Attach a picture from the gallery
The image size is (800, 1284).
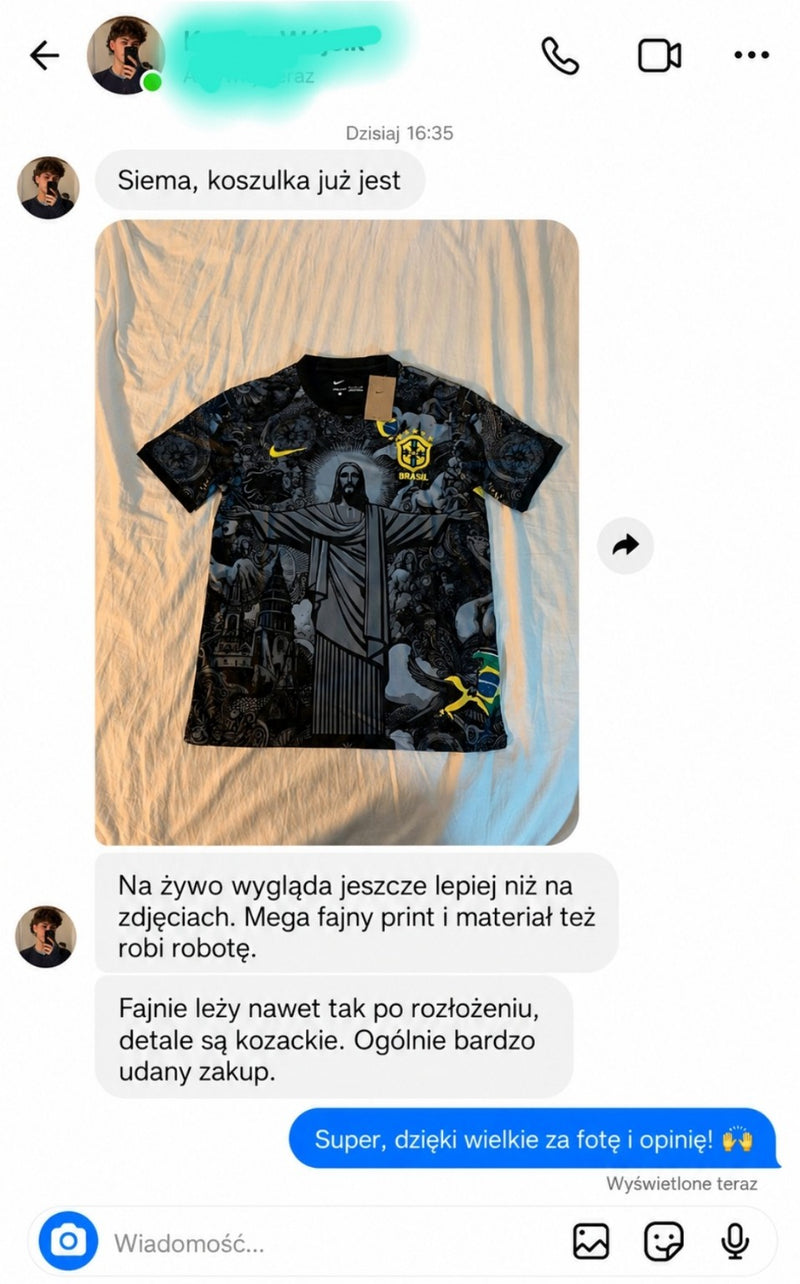(x=591, y=1242)
